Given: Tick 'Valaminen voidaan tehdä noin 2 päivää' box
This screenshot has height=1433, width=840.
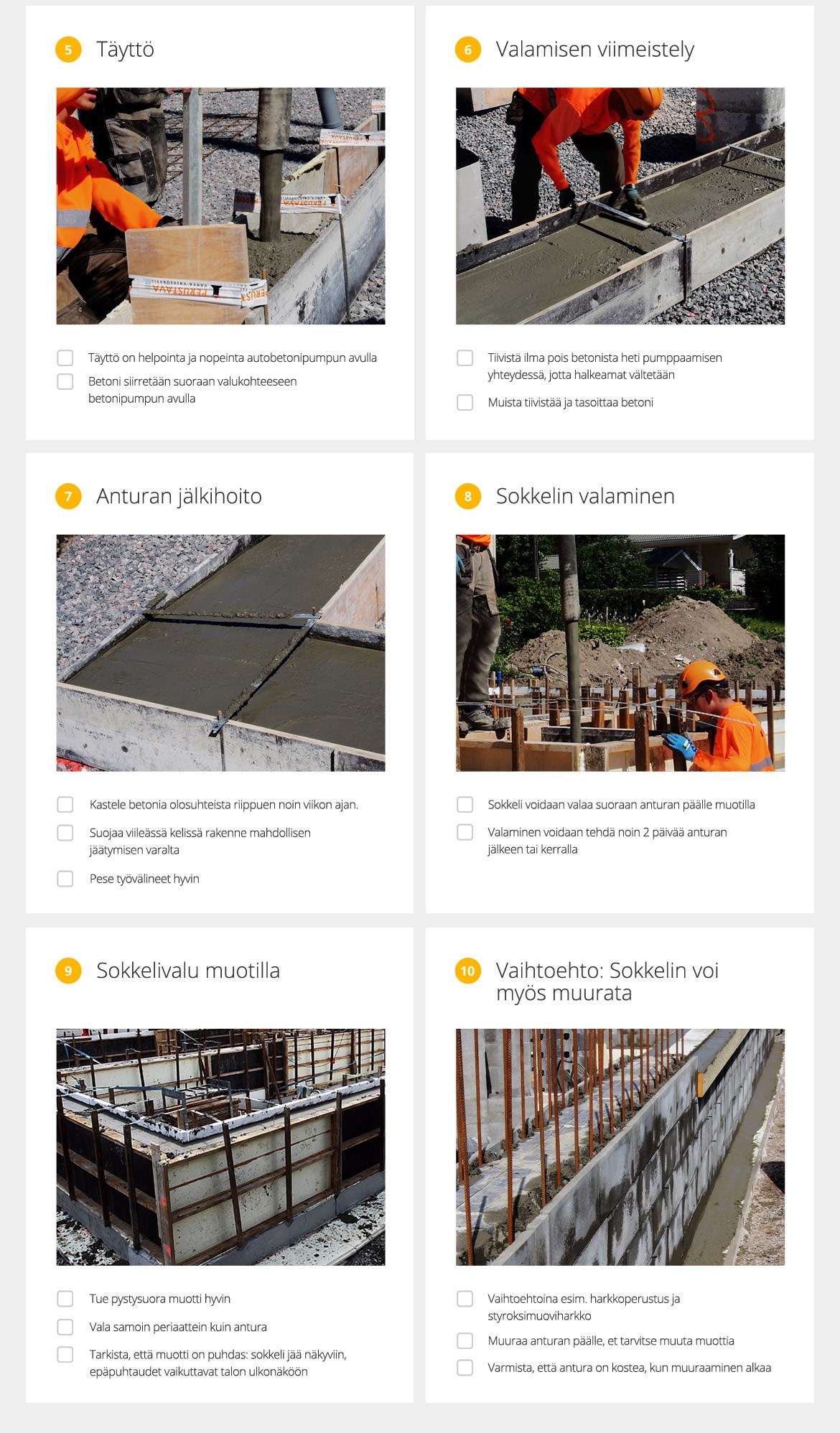Looking at the screenshot, I should point(465,832).
